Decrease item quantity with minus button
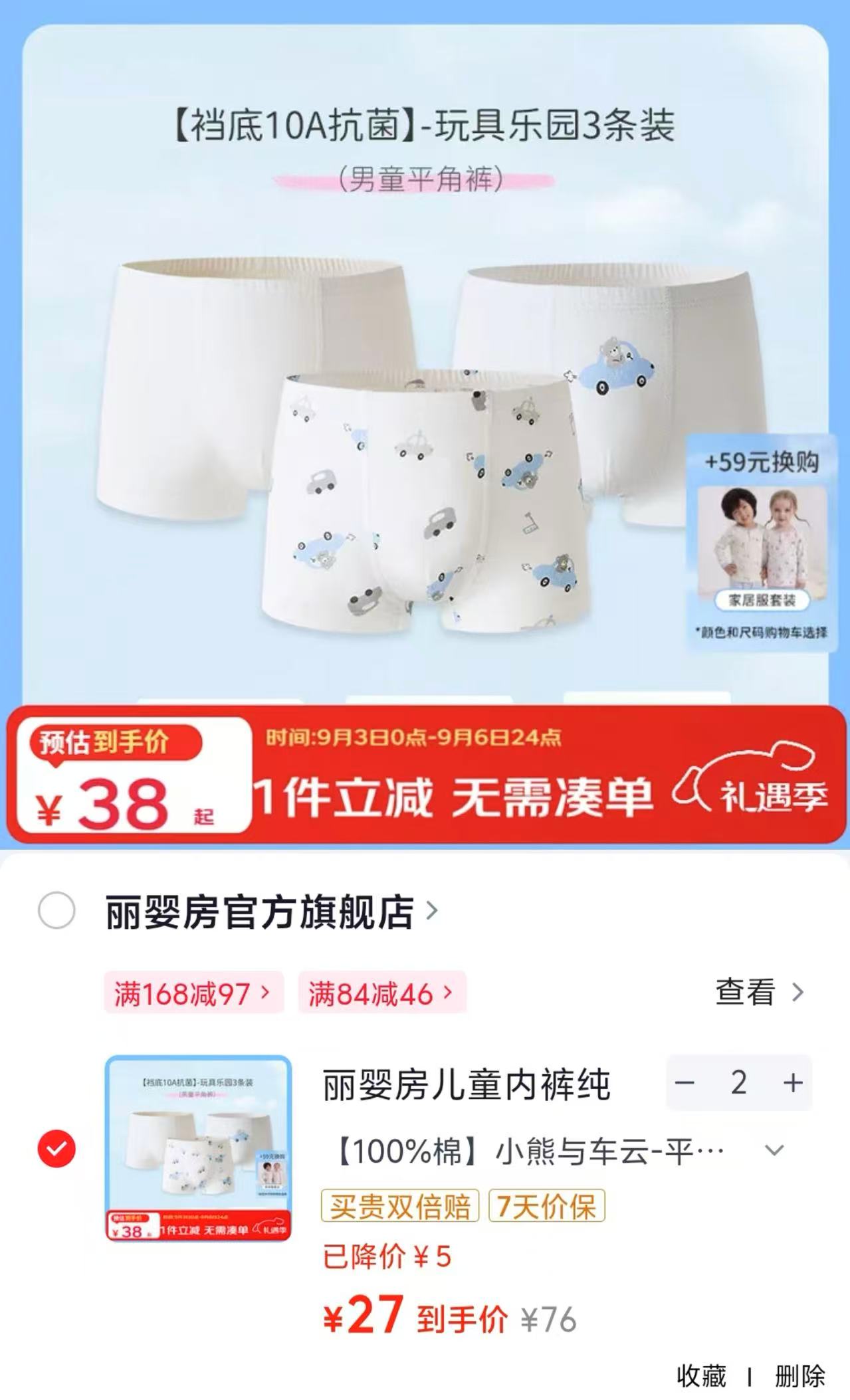 click(685, 1083)
